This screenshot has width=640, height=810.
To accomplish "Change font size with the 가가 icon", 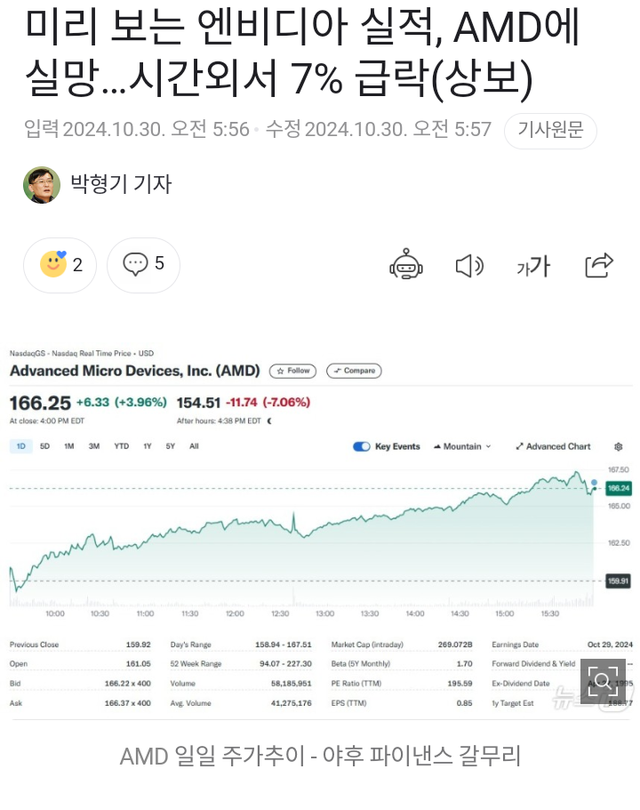I will [533, 266].
